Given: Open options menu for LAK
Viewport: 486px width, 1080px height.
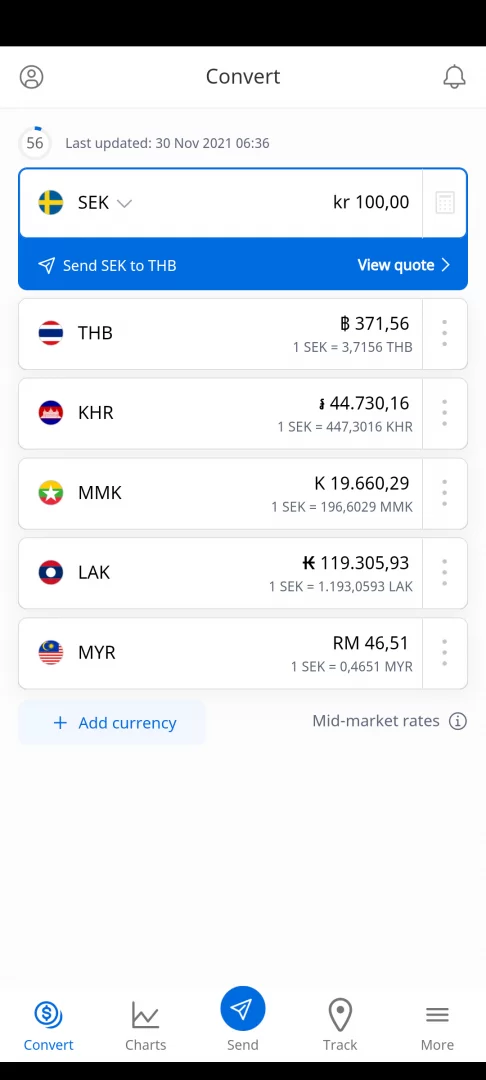Looking at the screenshot, I should click(445, 573).
